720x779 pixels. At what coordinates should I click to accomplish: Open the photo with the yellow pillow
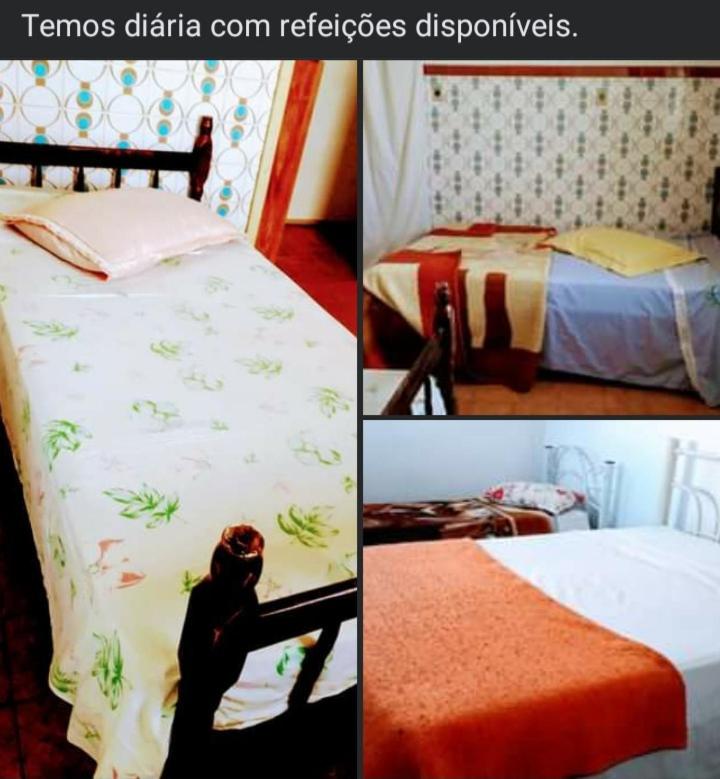click(x=541, y=238)
